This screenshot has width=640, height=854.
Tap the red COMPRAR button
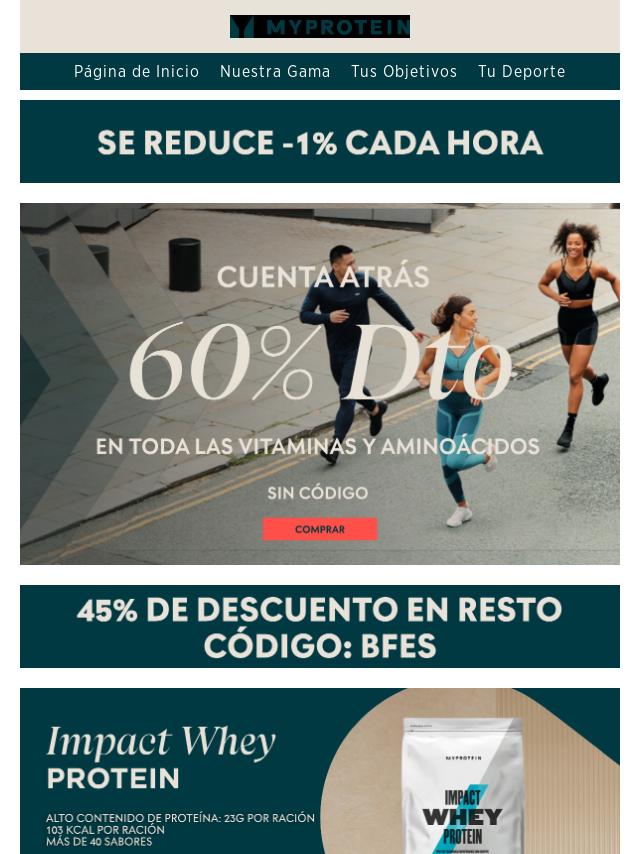coord(320,529)
